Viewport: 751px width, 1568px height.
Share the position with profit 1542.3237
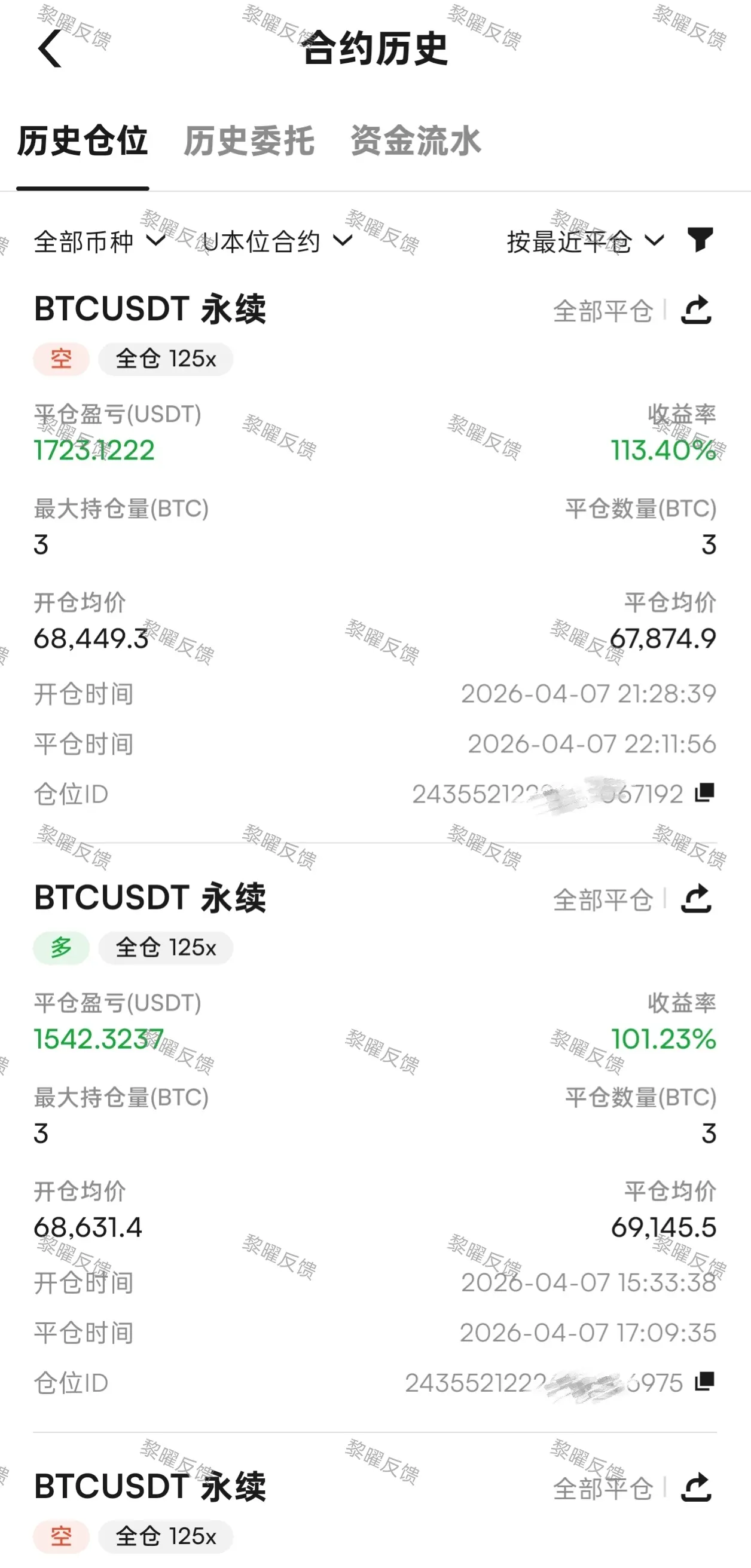(x=696, y=899)
